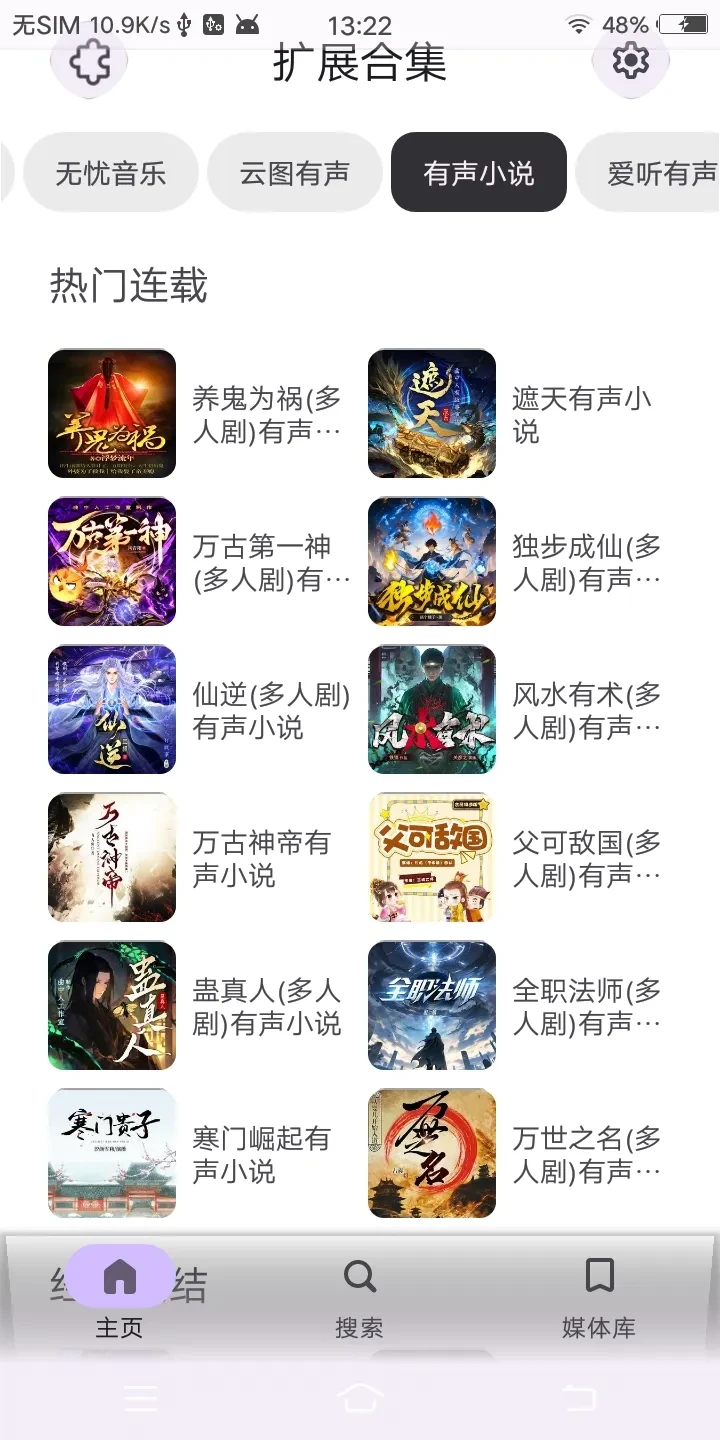The image size is (720, 1440).
Task: Open the extensions puzzle icon
Action: point(88,63)
